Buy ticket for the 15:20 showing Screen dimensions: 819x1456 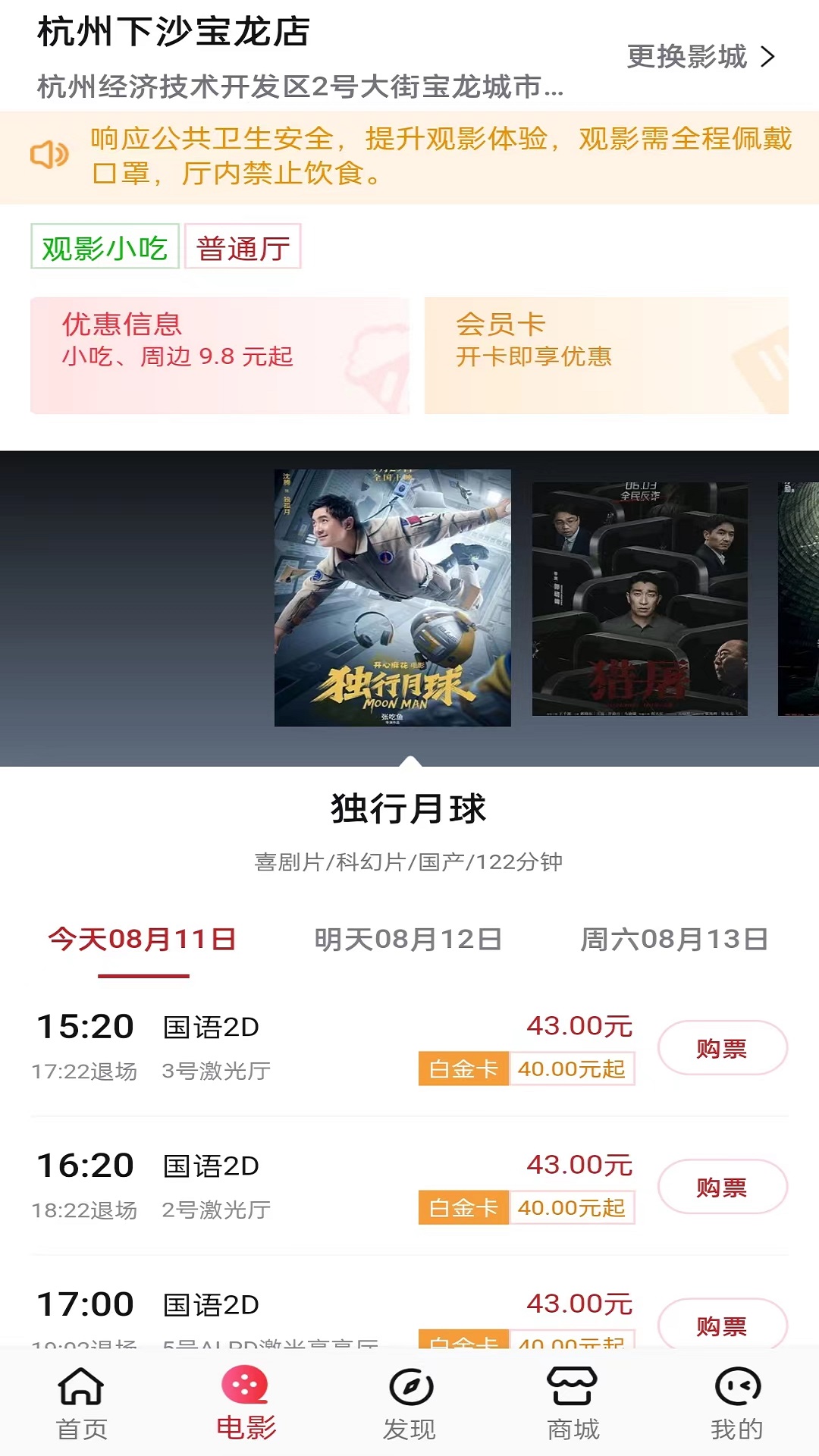click(x=722, y=1048)
